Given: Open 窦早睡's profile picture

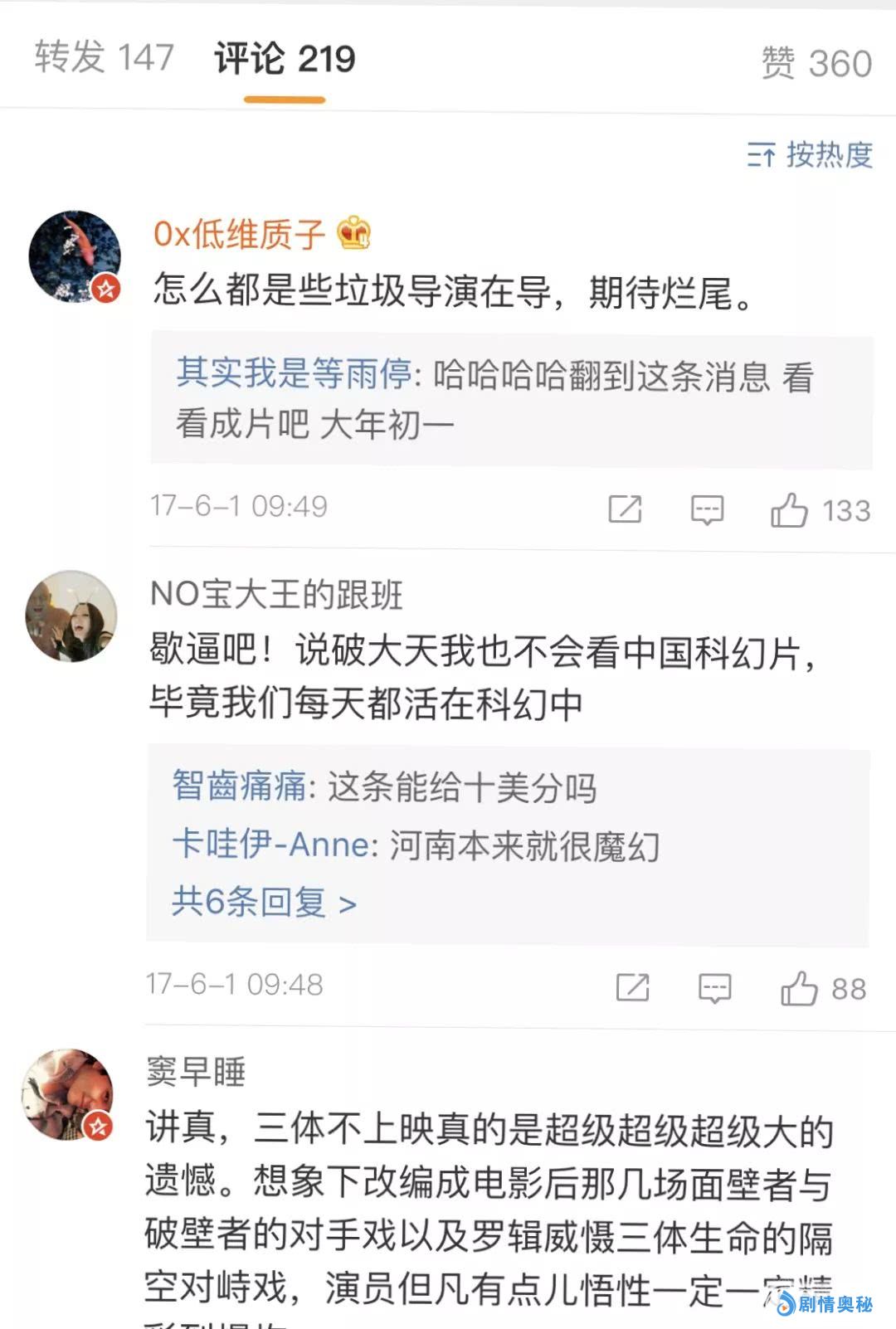Looking at the screenshot, I should (68, 1093).
